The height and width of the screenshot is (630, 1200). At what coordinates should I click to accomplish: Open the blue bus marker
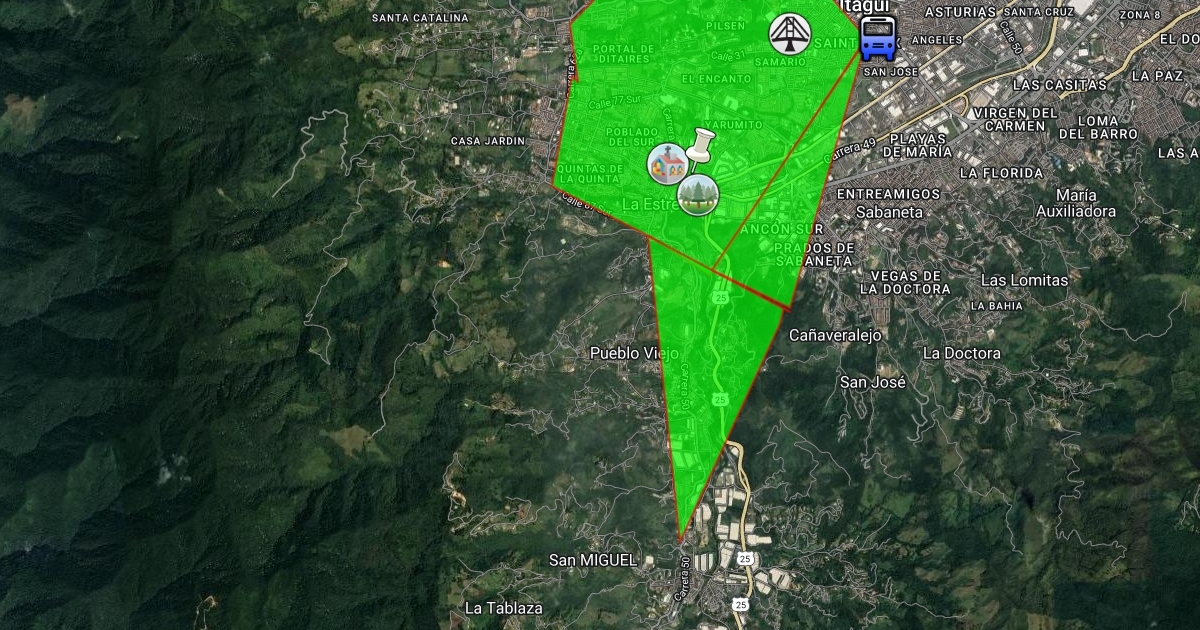pos(877,38)
